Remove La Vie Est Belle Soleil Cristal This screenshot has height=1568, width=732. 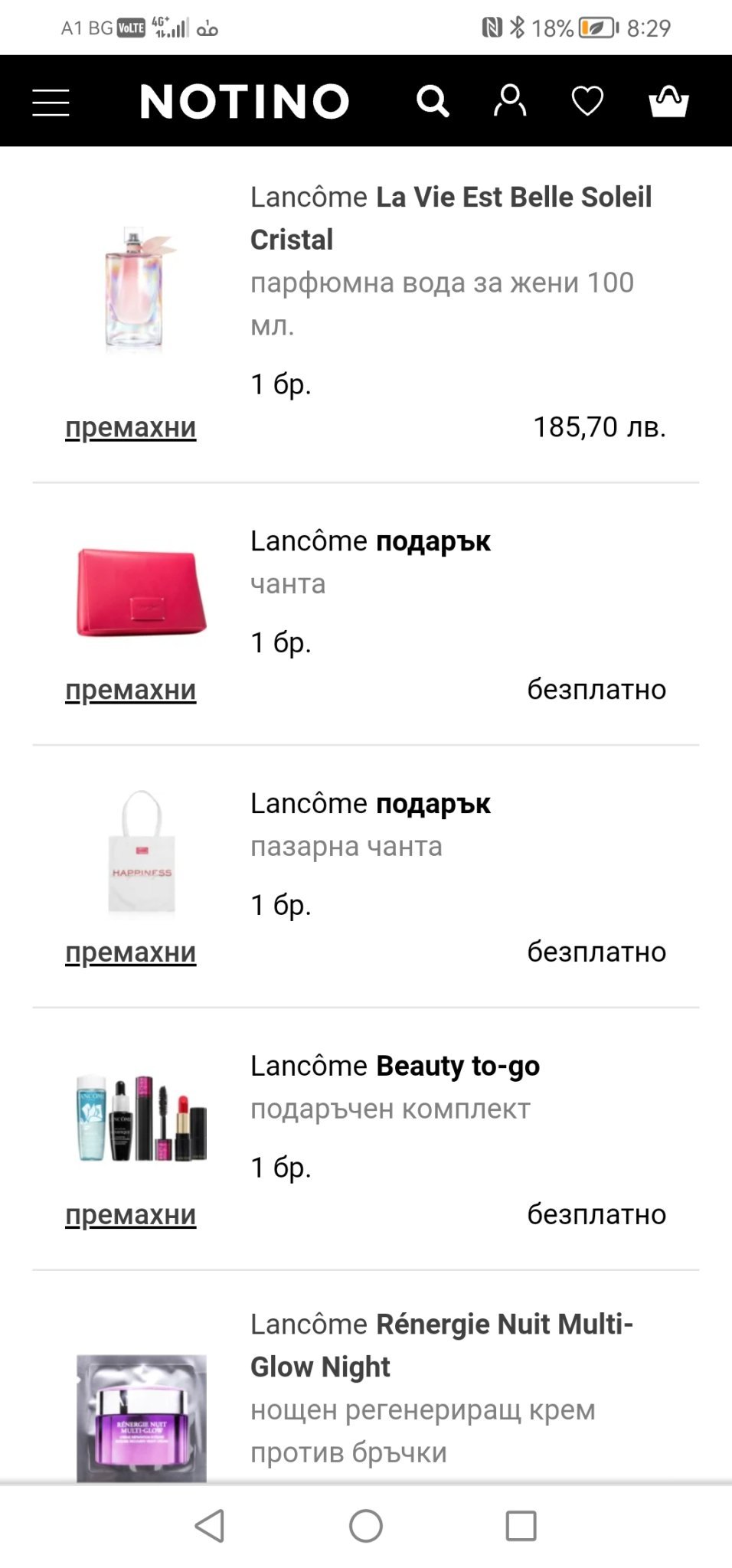tap(130, 427)
